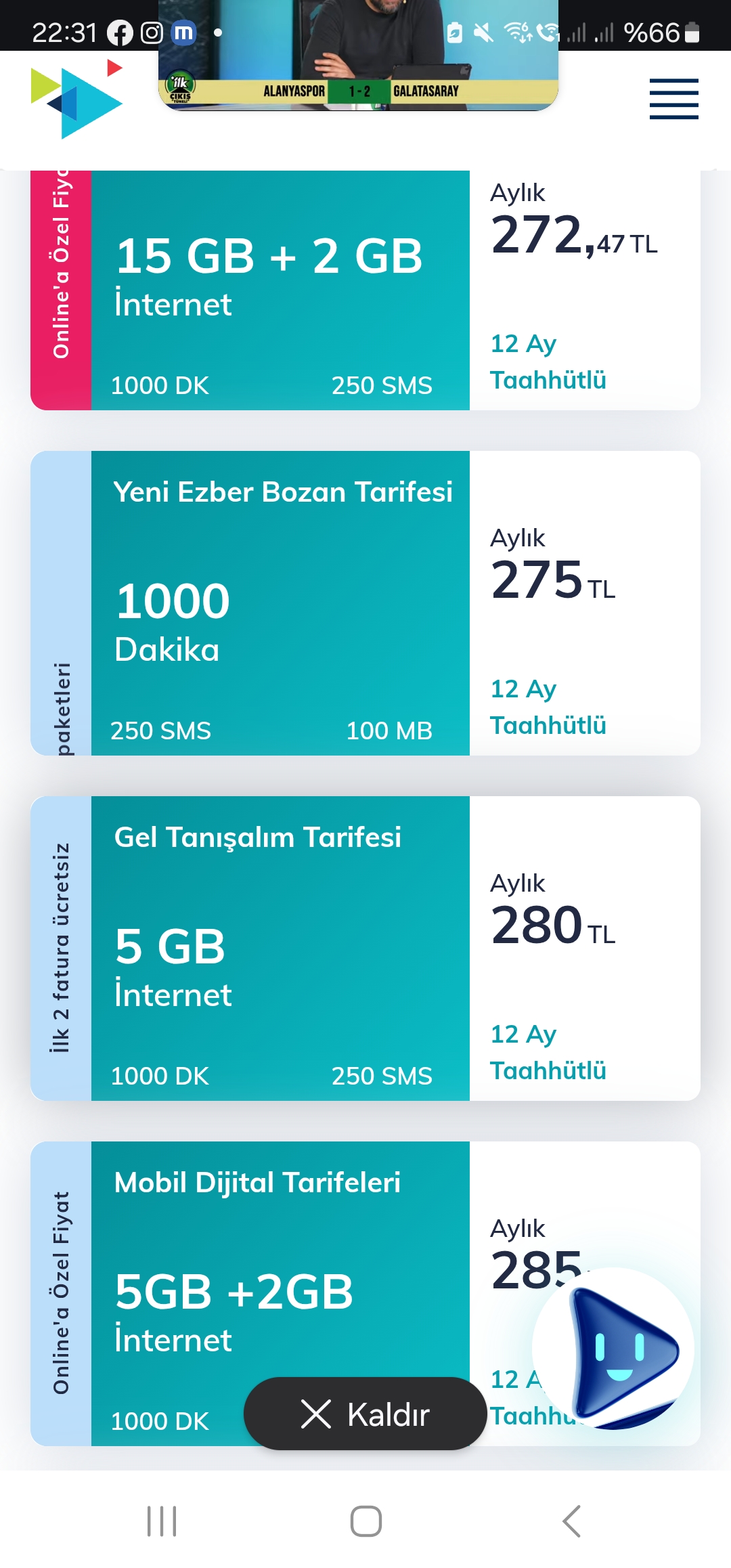
Task: Dismiss the overlay with the Kaldır button
Action: click(x=365, y=1414)
